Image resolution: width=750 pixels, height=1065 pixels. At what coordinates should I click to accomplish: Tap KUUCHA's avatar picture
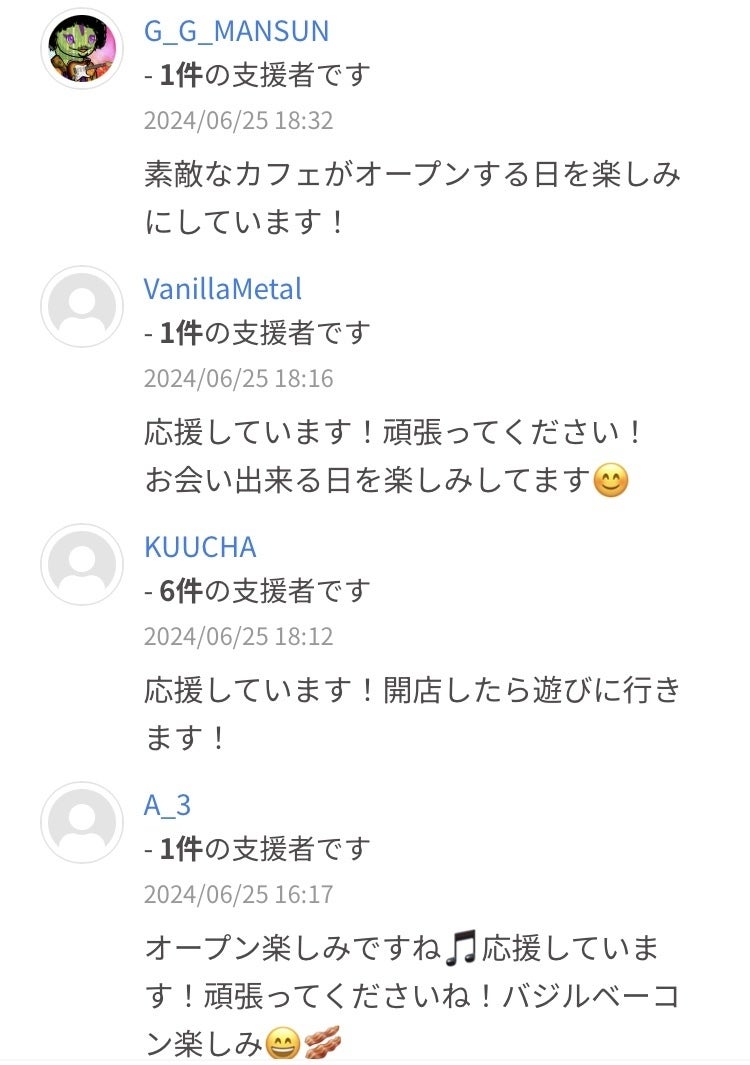[82, 564]
